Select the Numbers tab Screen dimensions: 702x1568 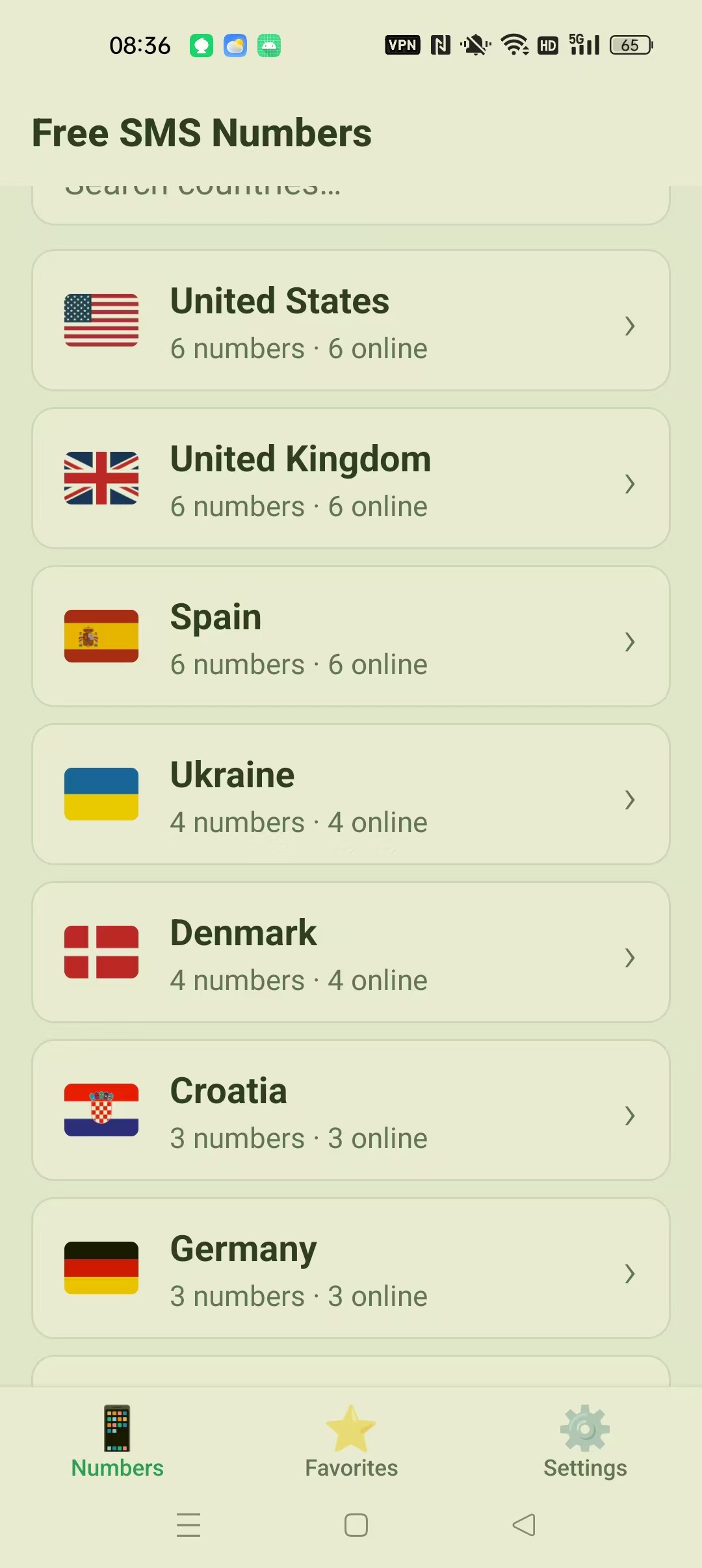[117, 1442]
